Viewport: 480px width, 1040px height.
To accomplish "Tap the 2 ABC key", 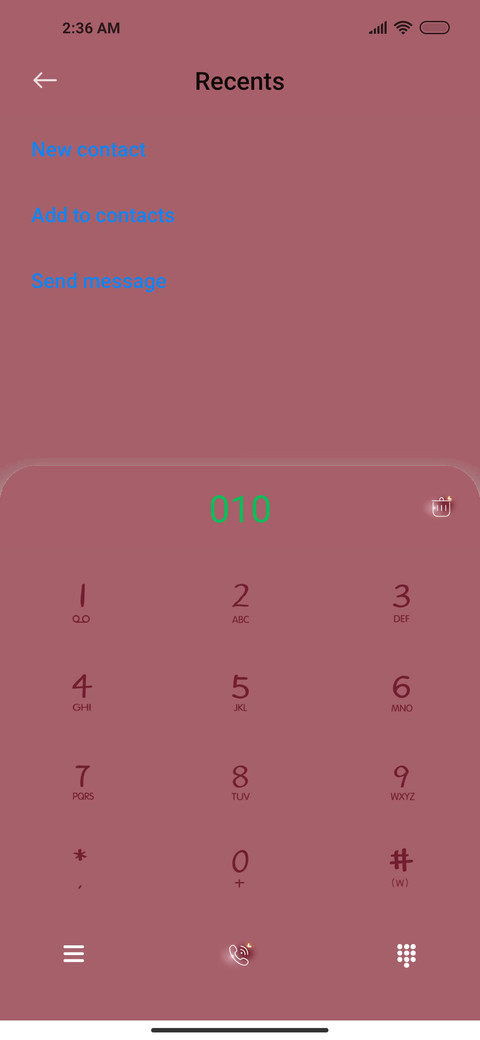I will tap(240, 603).
